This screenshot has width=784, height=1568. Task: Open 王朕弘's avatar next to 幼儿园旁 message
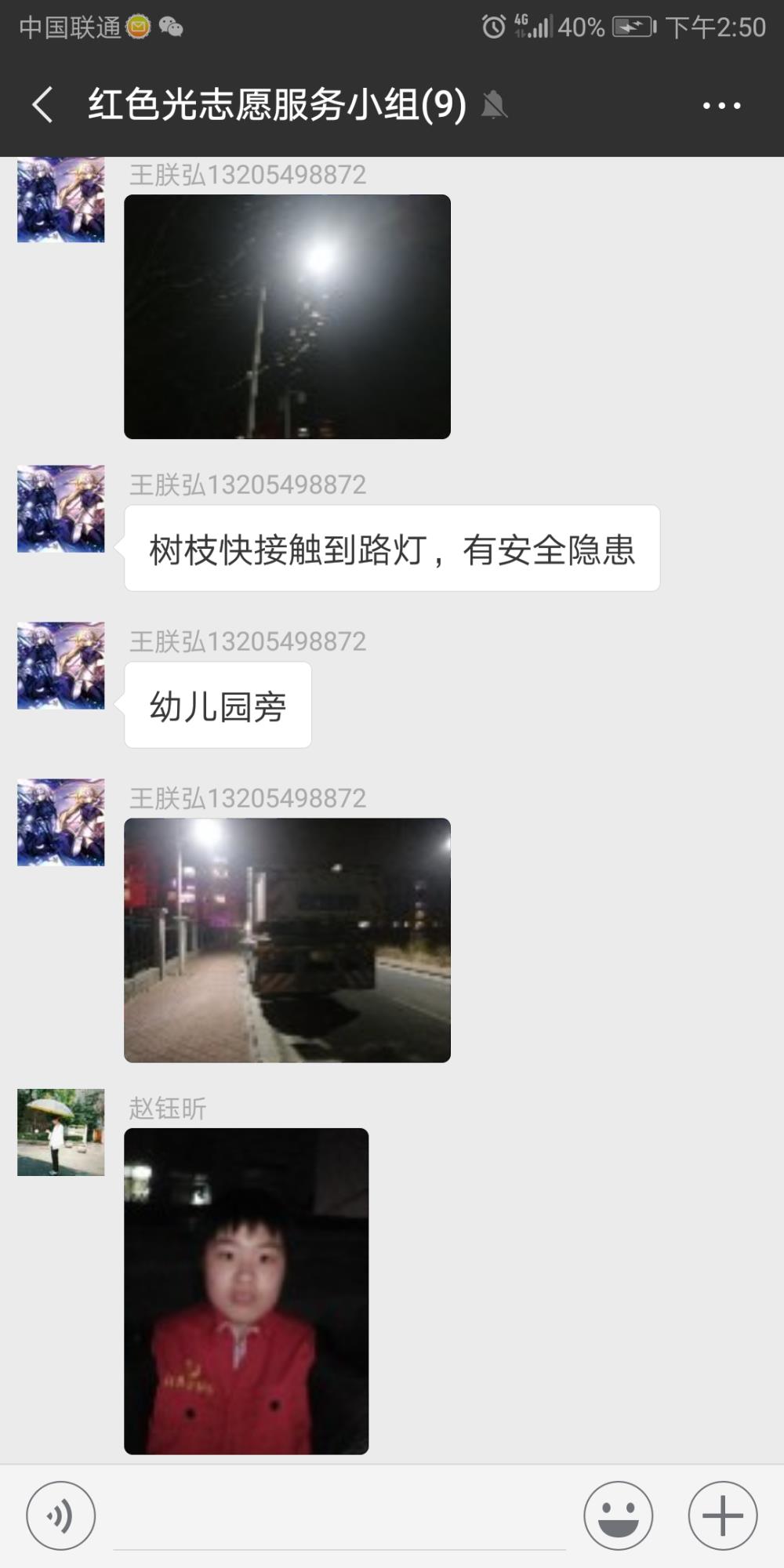pyautogui.click(x=61, y=666)
